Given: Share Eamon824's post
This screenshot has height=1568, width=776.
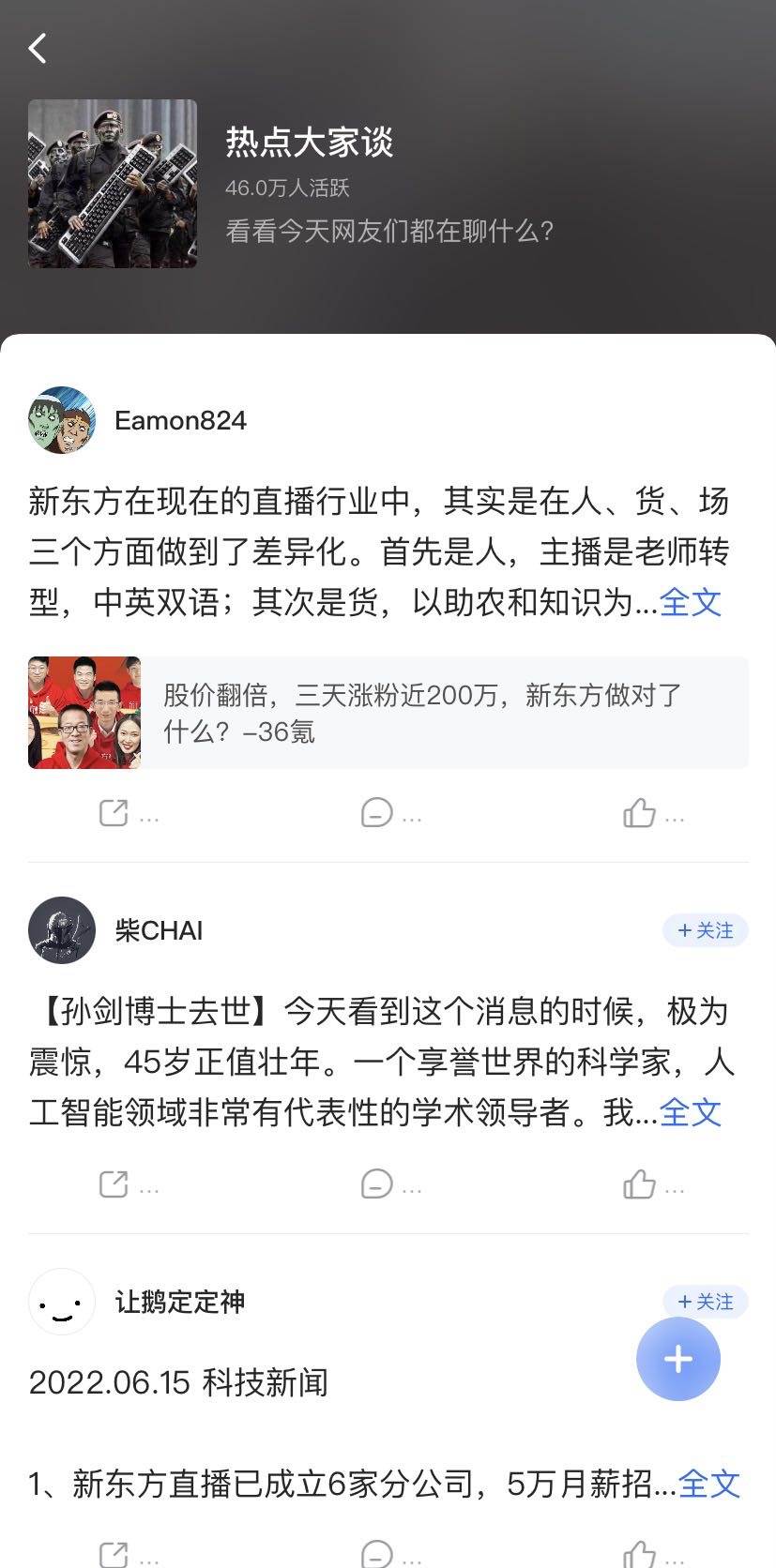Looking at the screenshot, I should coord(114,812).
